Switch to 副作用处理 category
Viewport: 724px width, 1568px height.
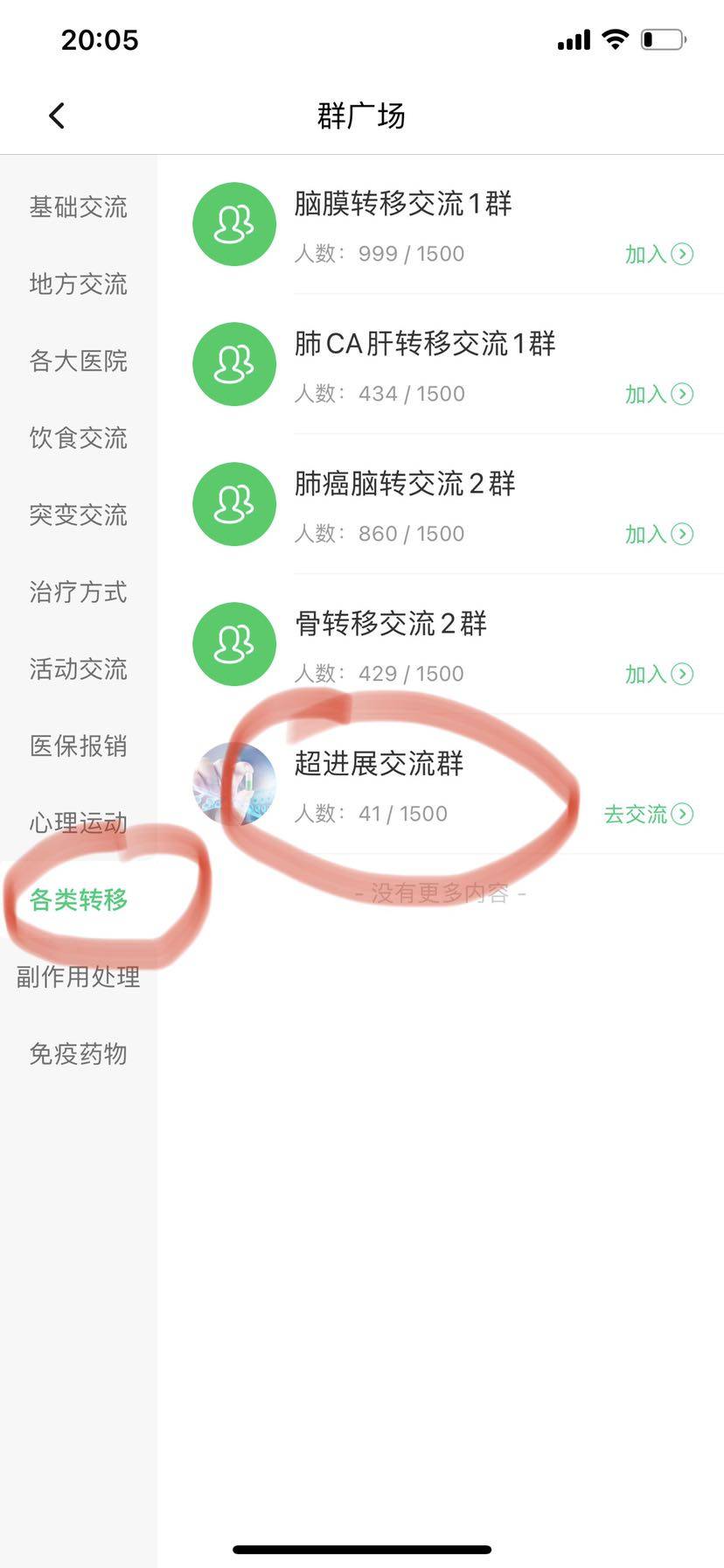click(x=79, y=977)
